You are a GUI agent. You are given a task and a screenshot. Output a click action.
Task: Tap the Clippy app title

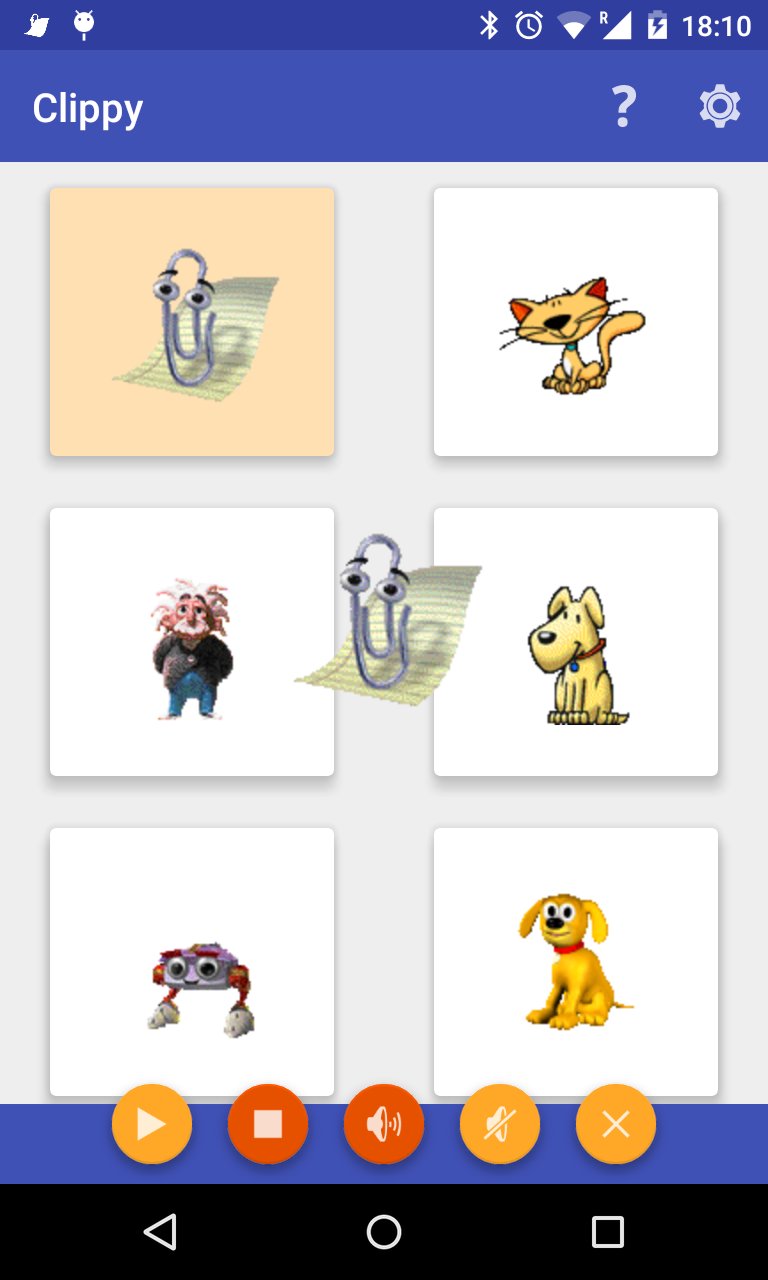pos(87,108)
